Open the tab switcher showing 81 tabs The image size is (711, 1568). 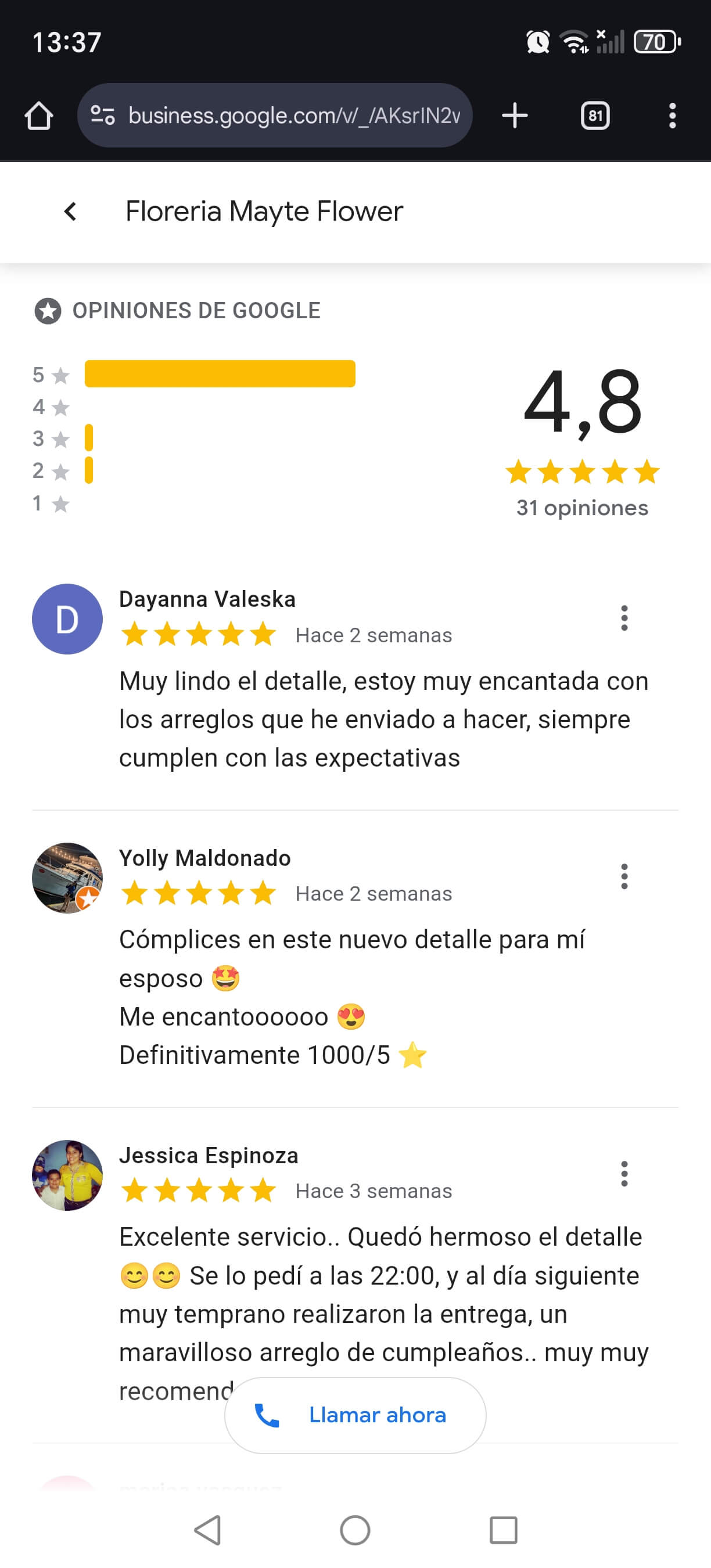[595, 115]
